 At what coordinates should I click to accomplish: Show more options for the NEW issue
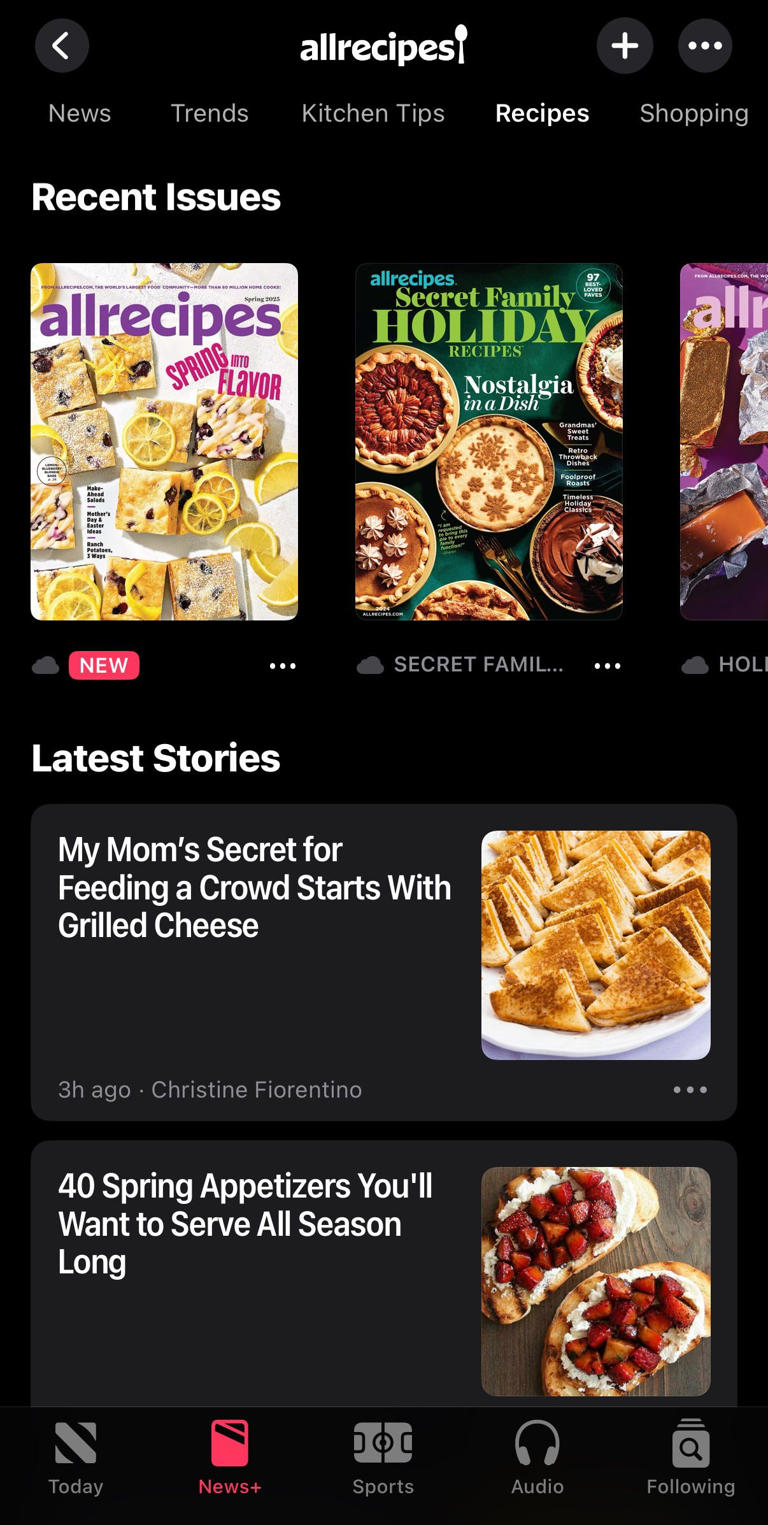click(283, 666)
